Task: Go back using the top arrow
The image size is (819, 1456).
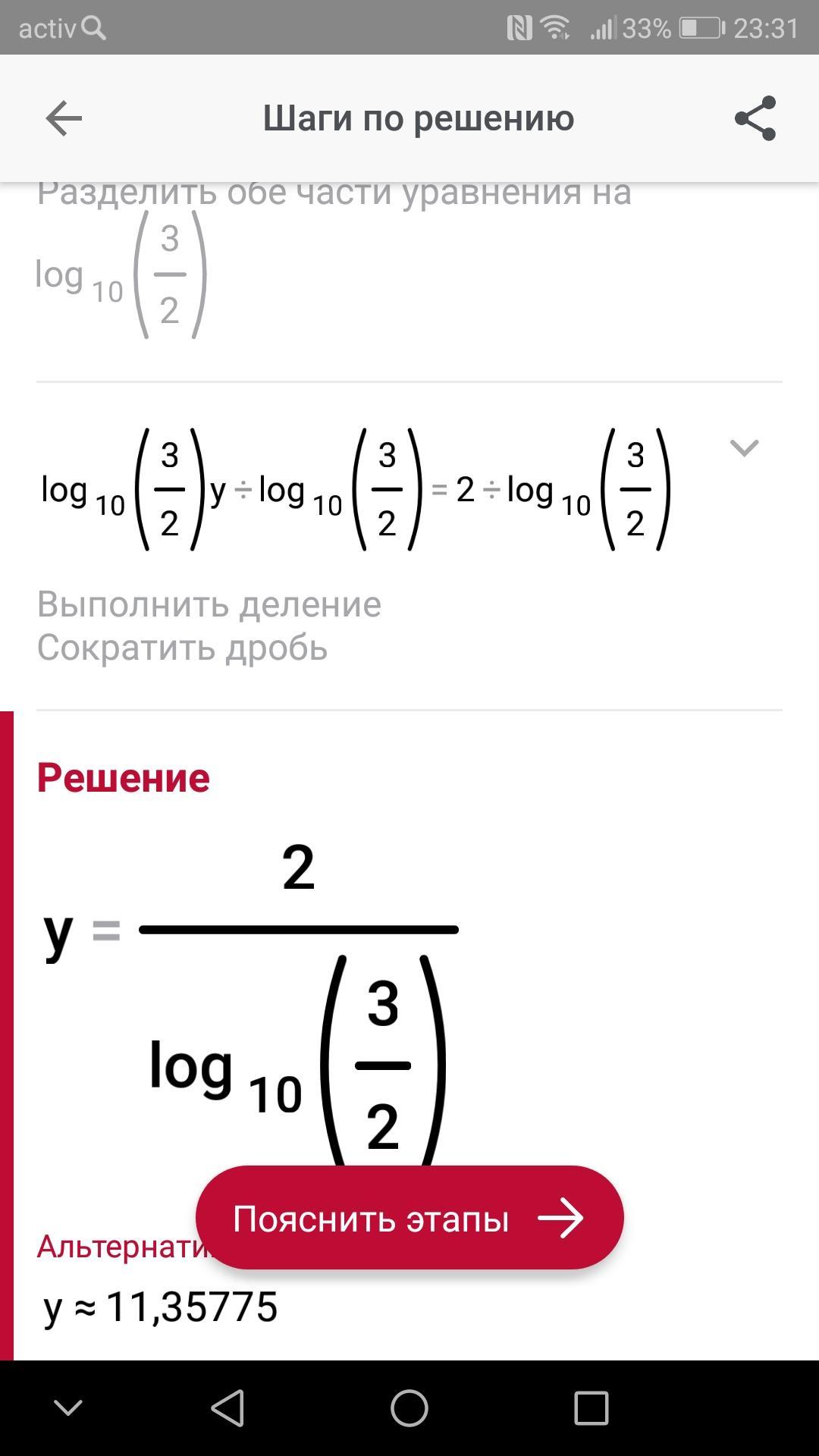Action: 64,119
